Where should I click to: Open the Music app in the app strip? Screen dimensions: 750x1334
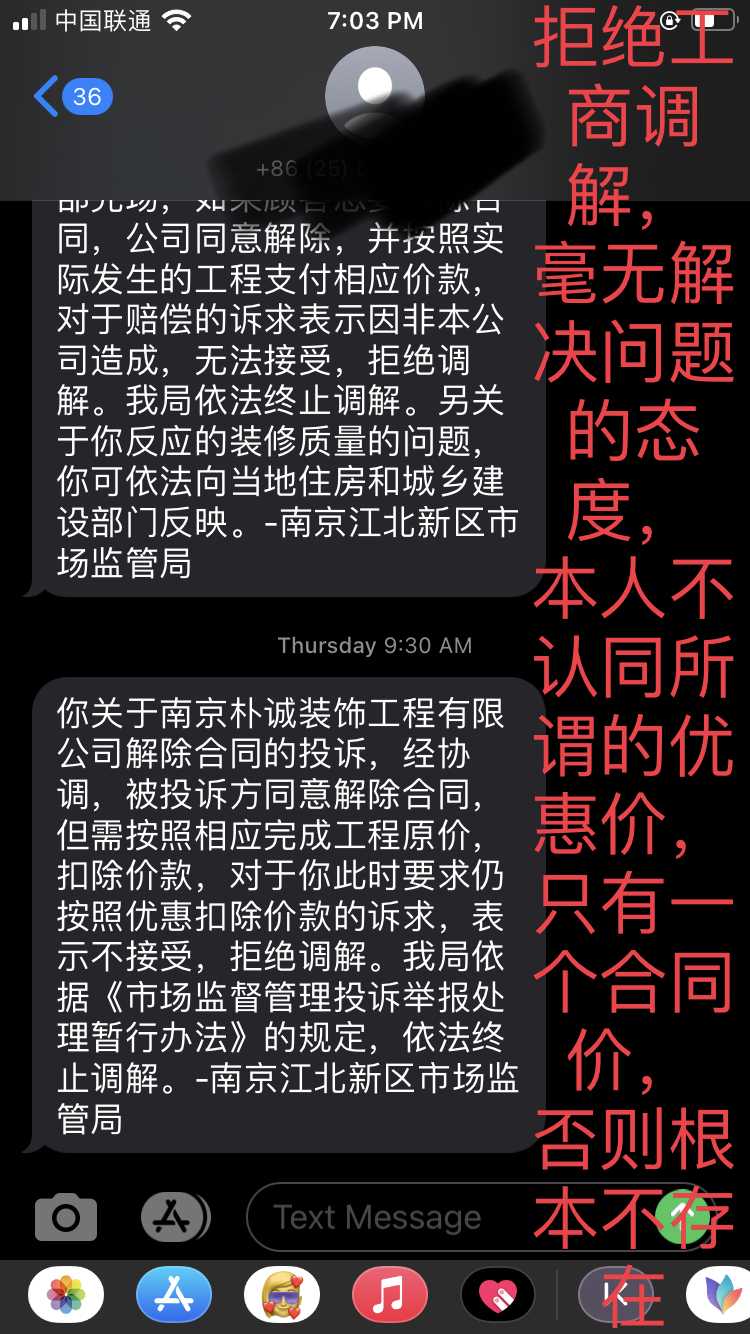coord(390,1295)
